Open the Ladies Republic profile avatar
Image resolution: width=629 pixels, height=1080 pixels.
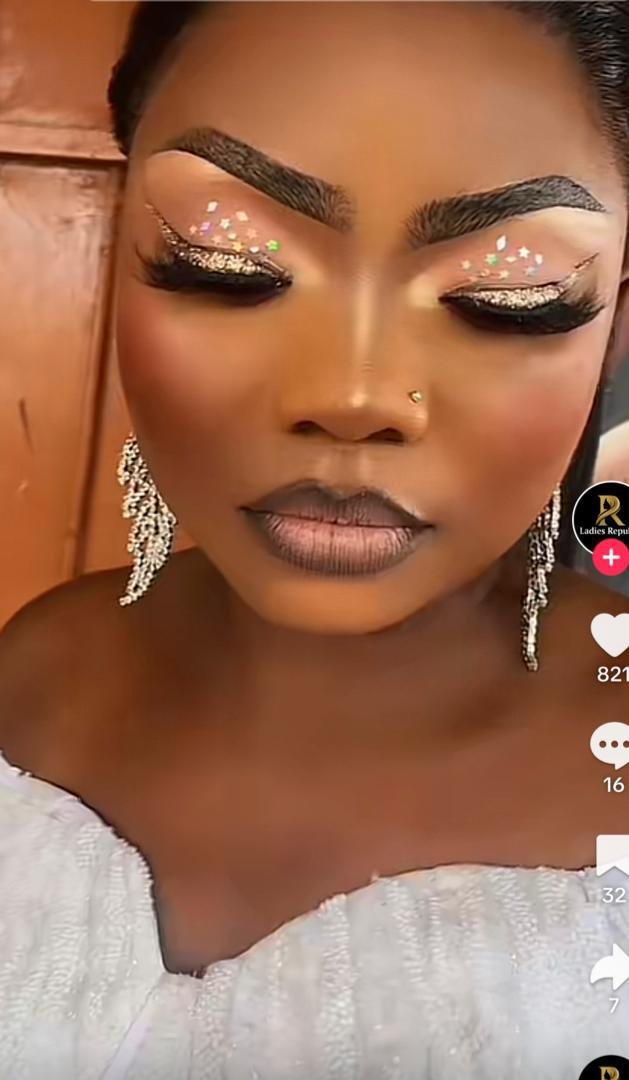click(603, 516)
